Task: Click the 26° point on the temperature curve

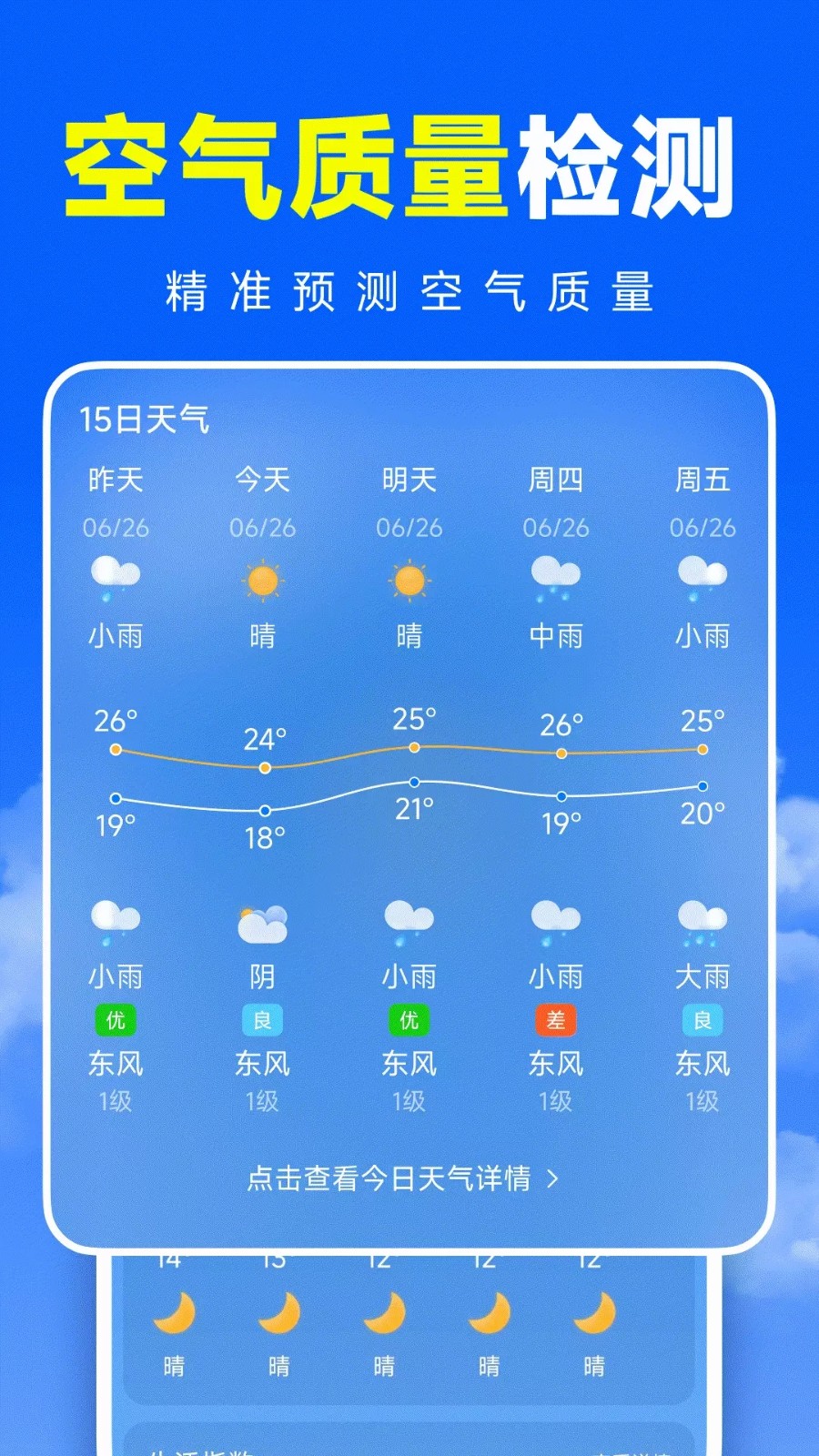Action: point(116,748)
